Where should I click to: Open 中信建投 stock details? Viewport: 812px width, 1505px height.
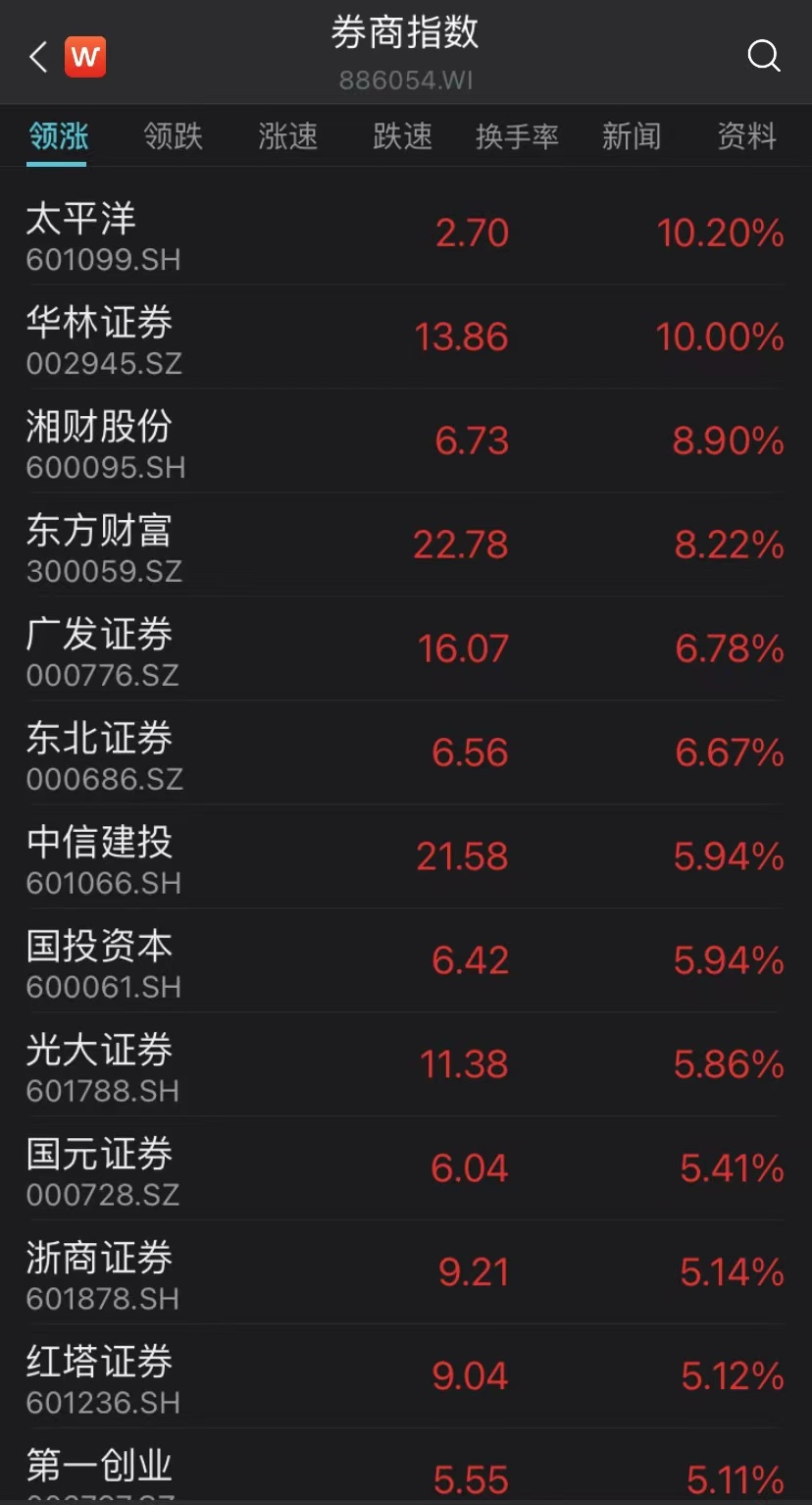pos(406,857)
